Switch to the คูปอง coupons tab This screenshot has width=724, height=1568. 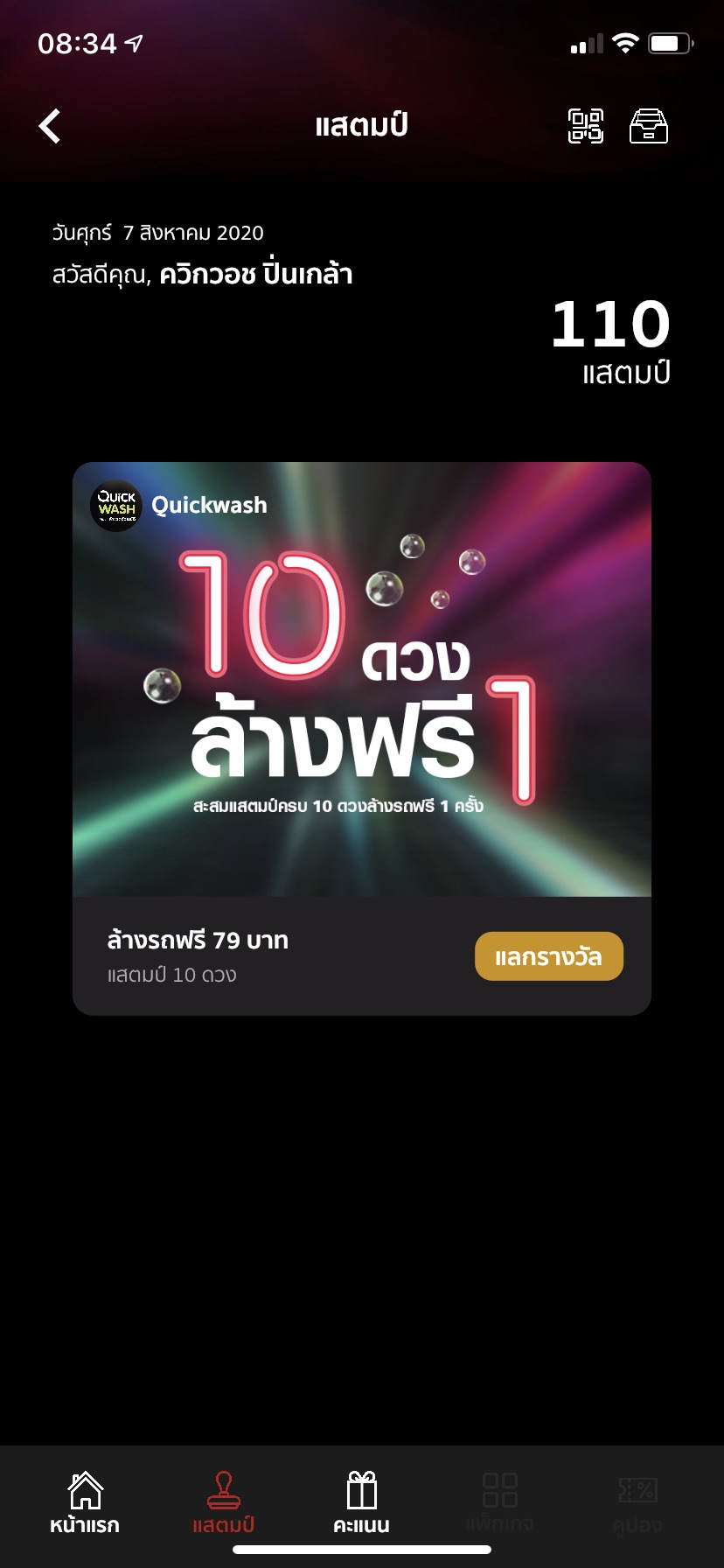tap(637, 1501)
